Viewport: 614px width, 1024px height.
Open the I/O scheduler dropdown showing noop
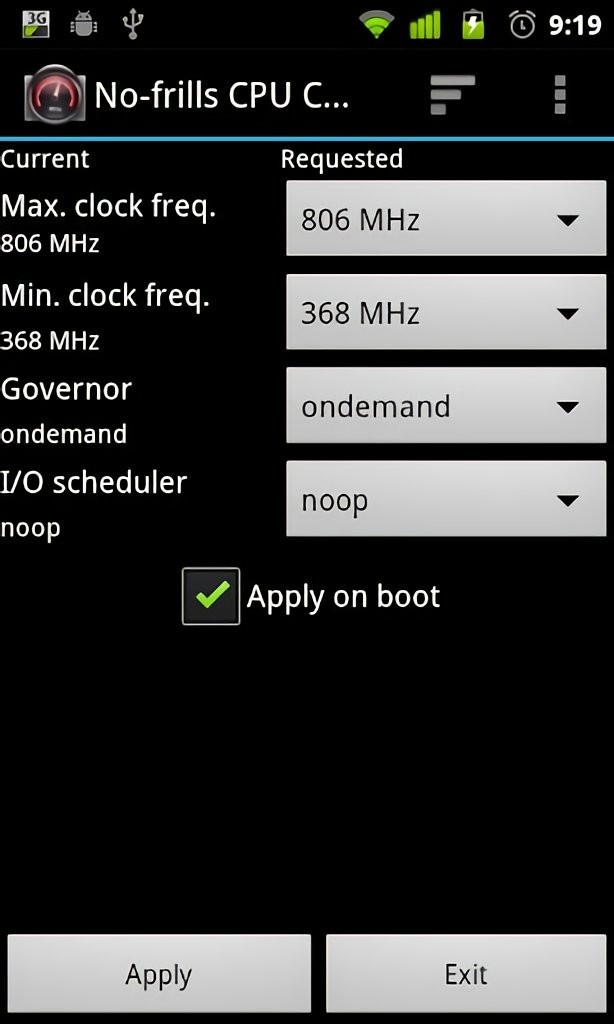pos(446,500)
